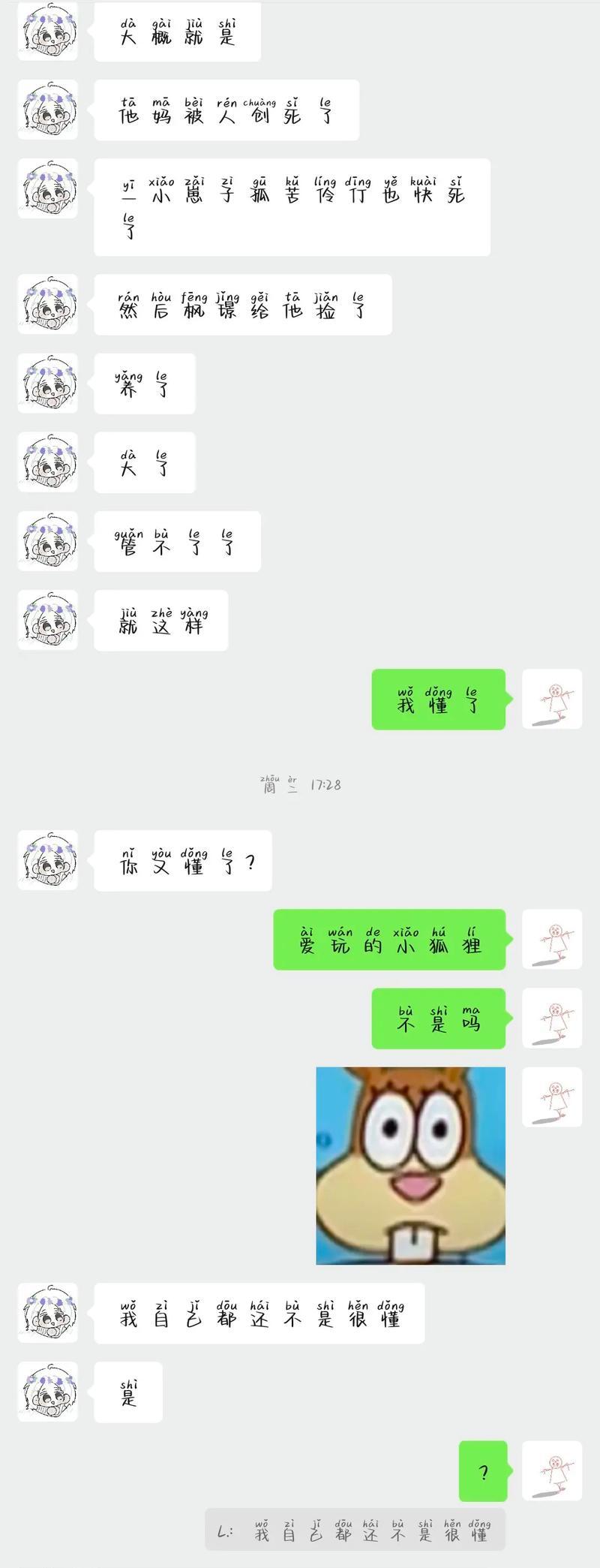Open sender avatar beside the 你又懂了? message
This screenshot has width=600, height=1568.
pos(48,860)
